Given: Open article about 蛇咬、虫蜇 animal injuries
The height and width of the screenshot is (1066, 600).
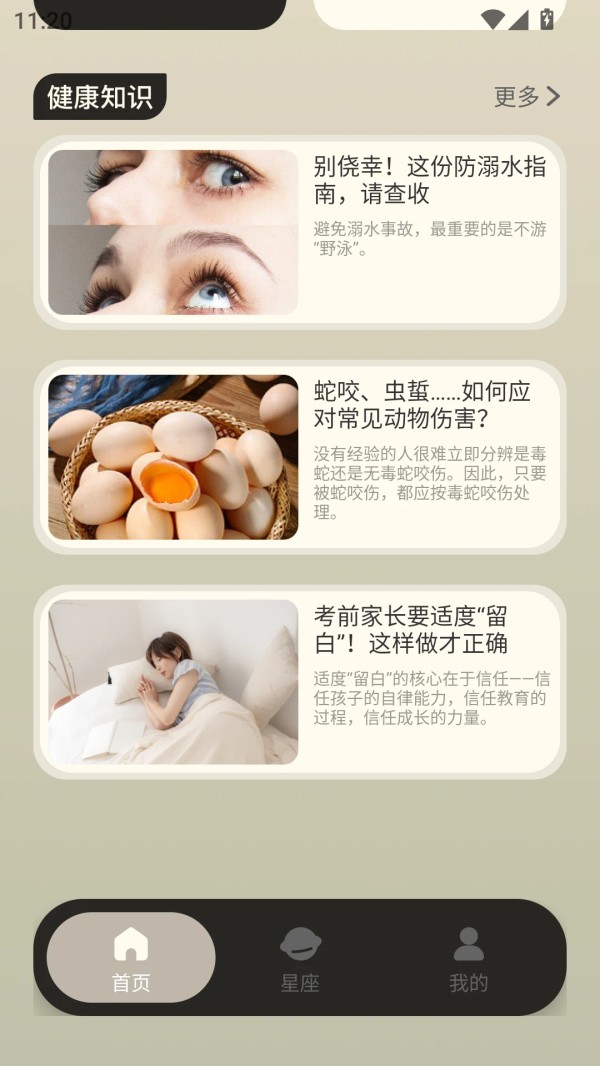Looking at the screenshot, I should coord(300,457).
